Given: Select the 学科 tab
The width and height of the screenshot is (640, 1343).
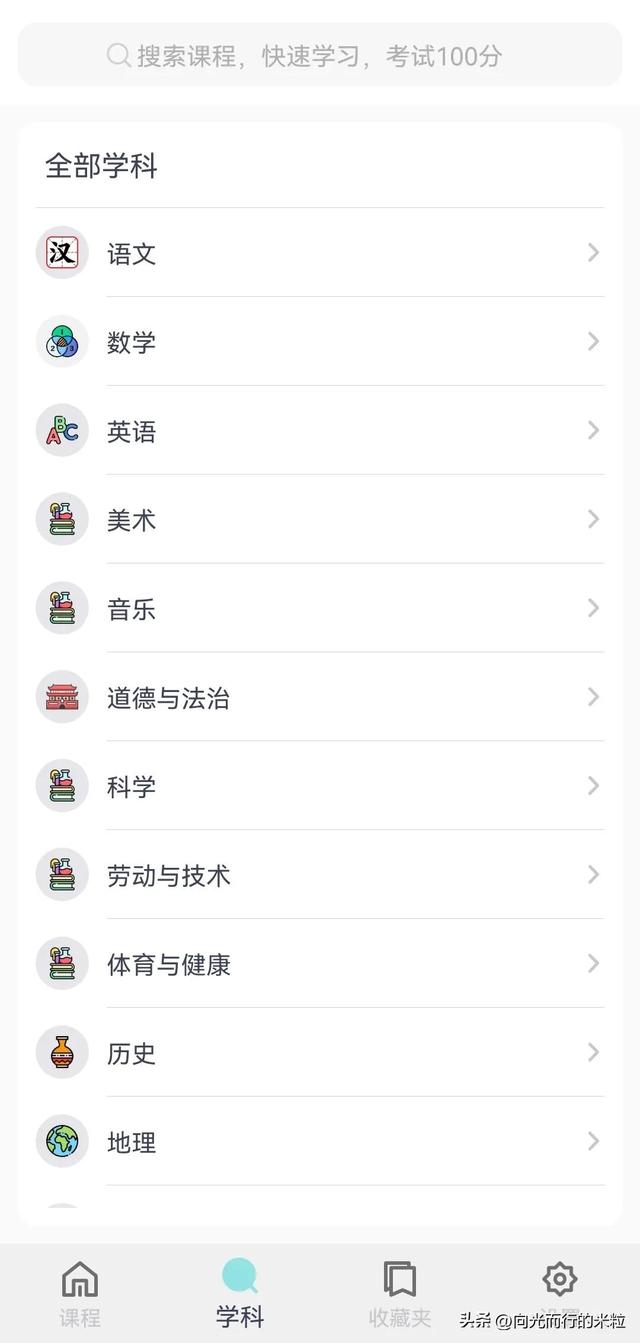Looking at the screenshot, I should point(240,1294).
